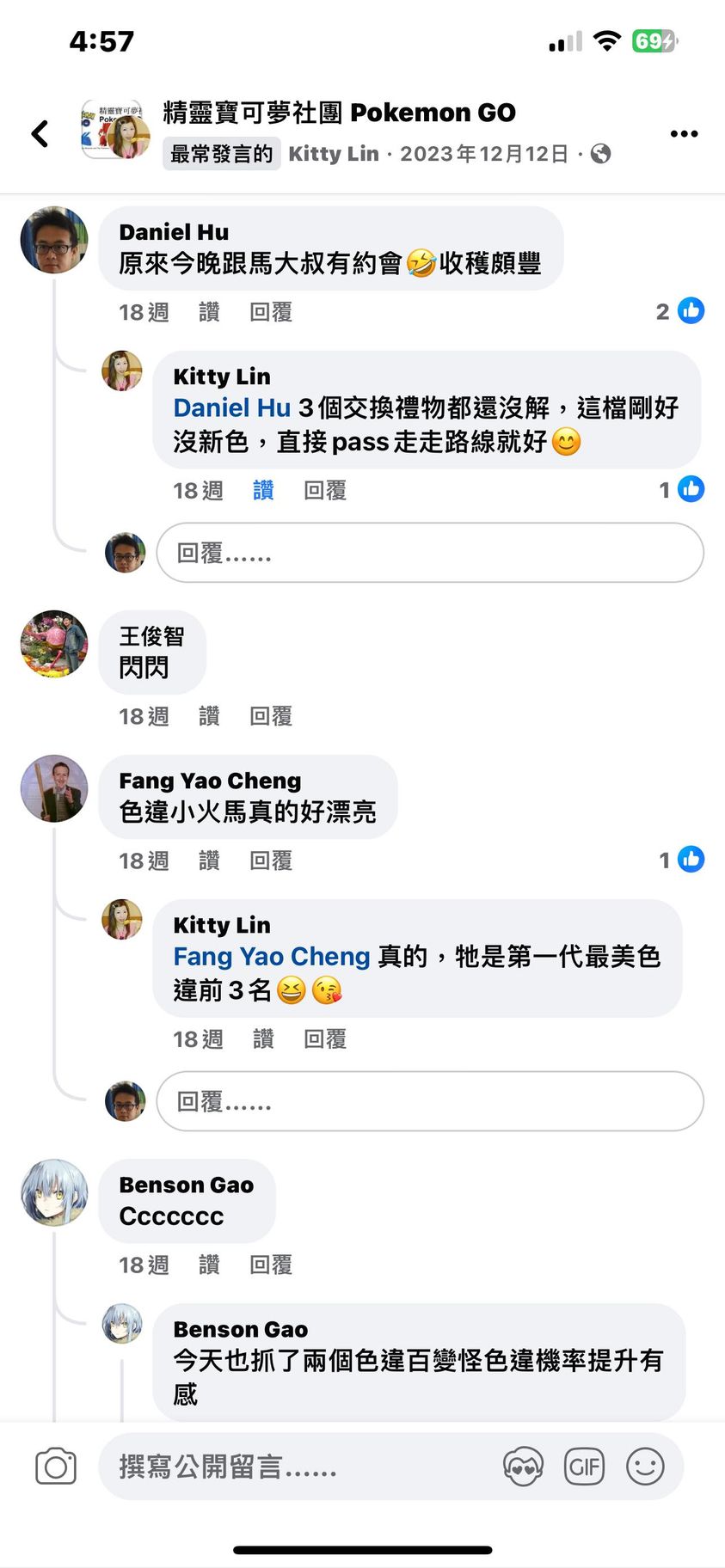This screenshot has height=1568, width=725.
Task: View Daniel Hu's profile picture
Action: click(x=54, y=240)
